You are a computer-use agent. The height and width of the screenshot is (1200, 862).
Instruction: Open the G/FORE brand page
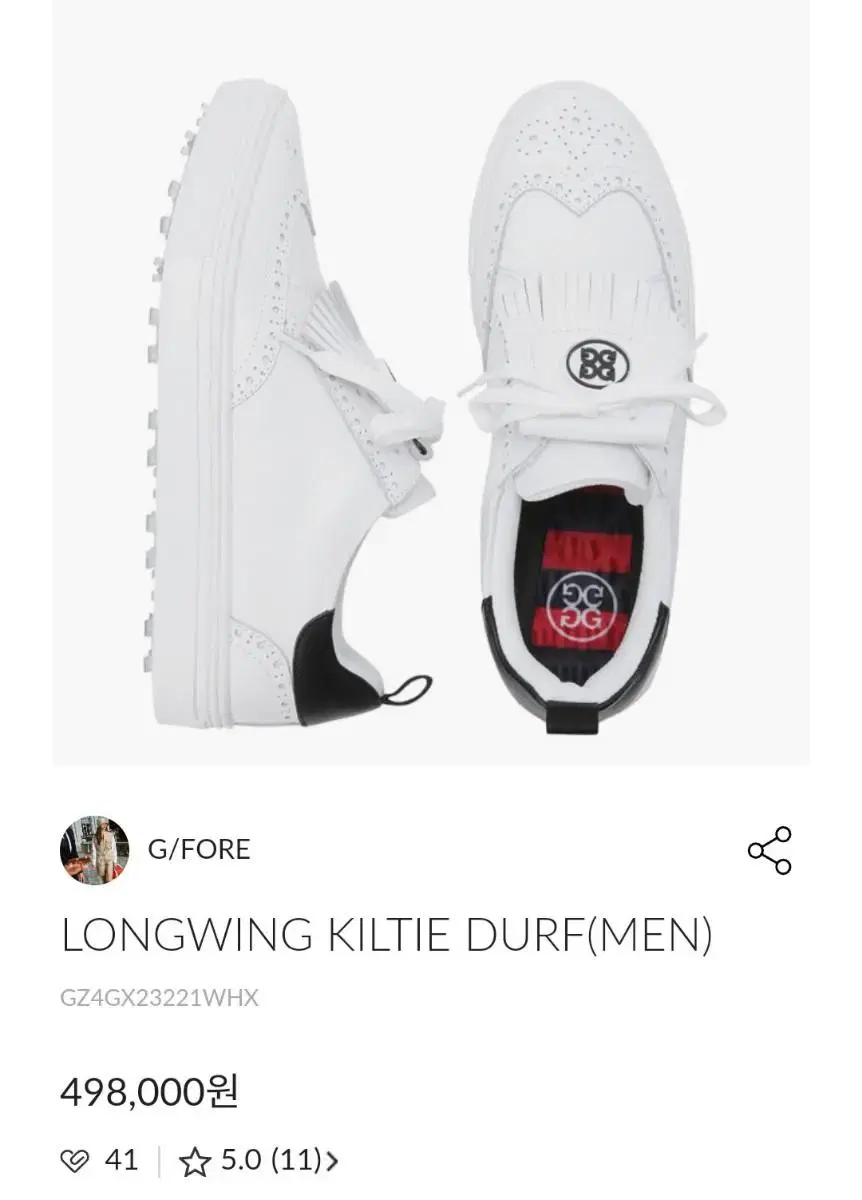pyautogui.click(x=200, y=851)
